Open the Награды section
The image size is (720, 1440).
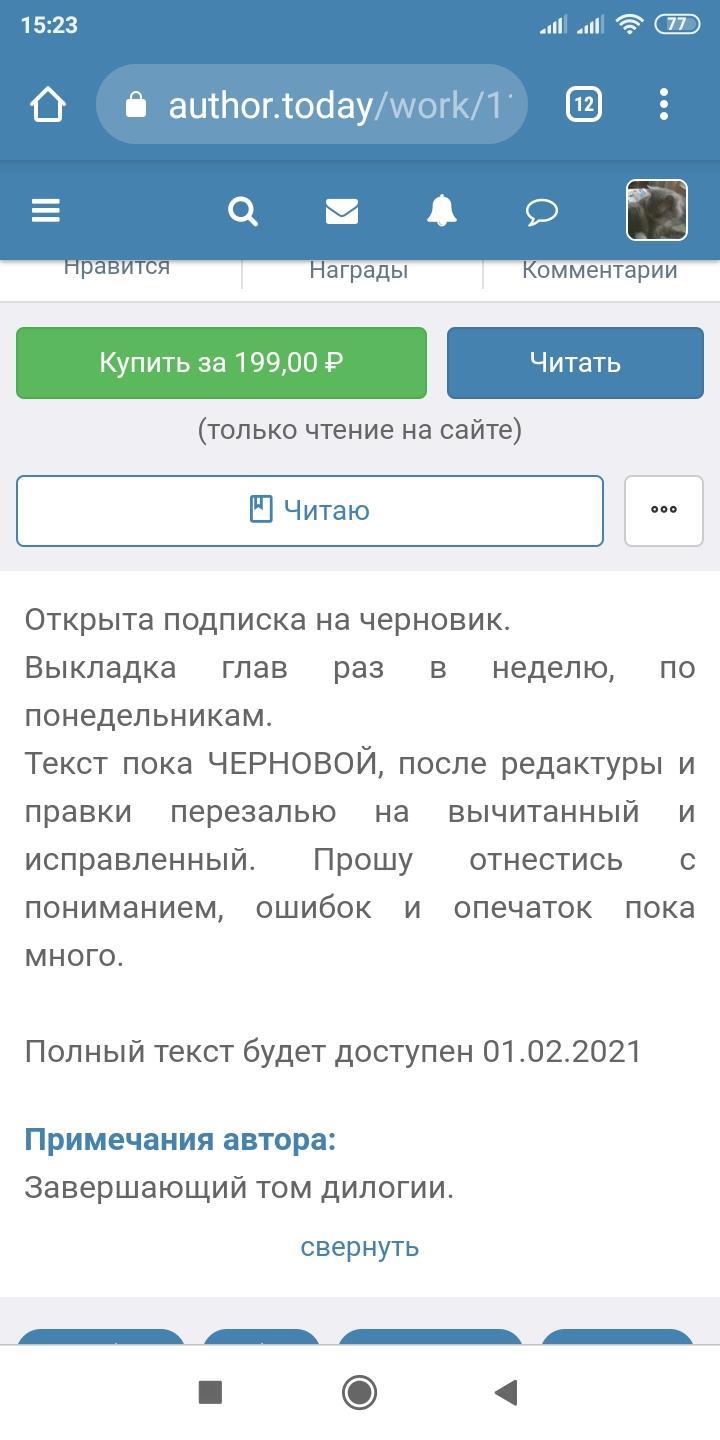coord(359,270)
